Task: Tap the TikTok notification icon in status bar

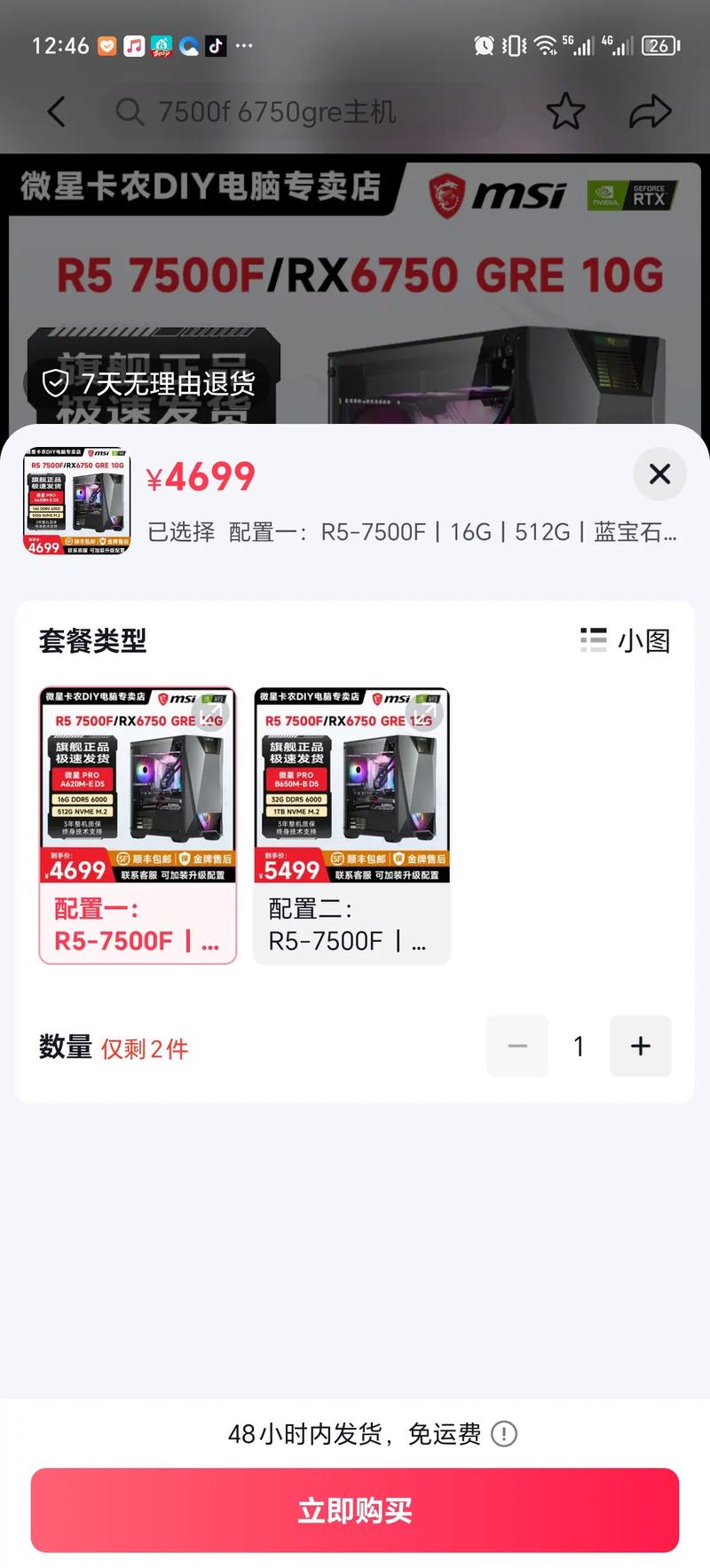Action: coord(216,45)
